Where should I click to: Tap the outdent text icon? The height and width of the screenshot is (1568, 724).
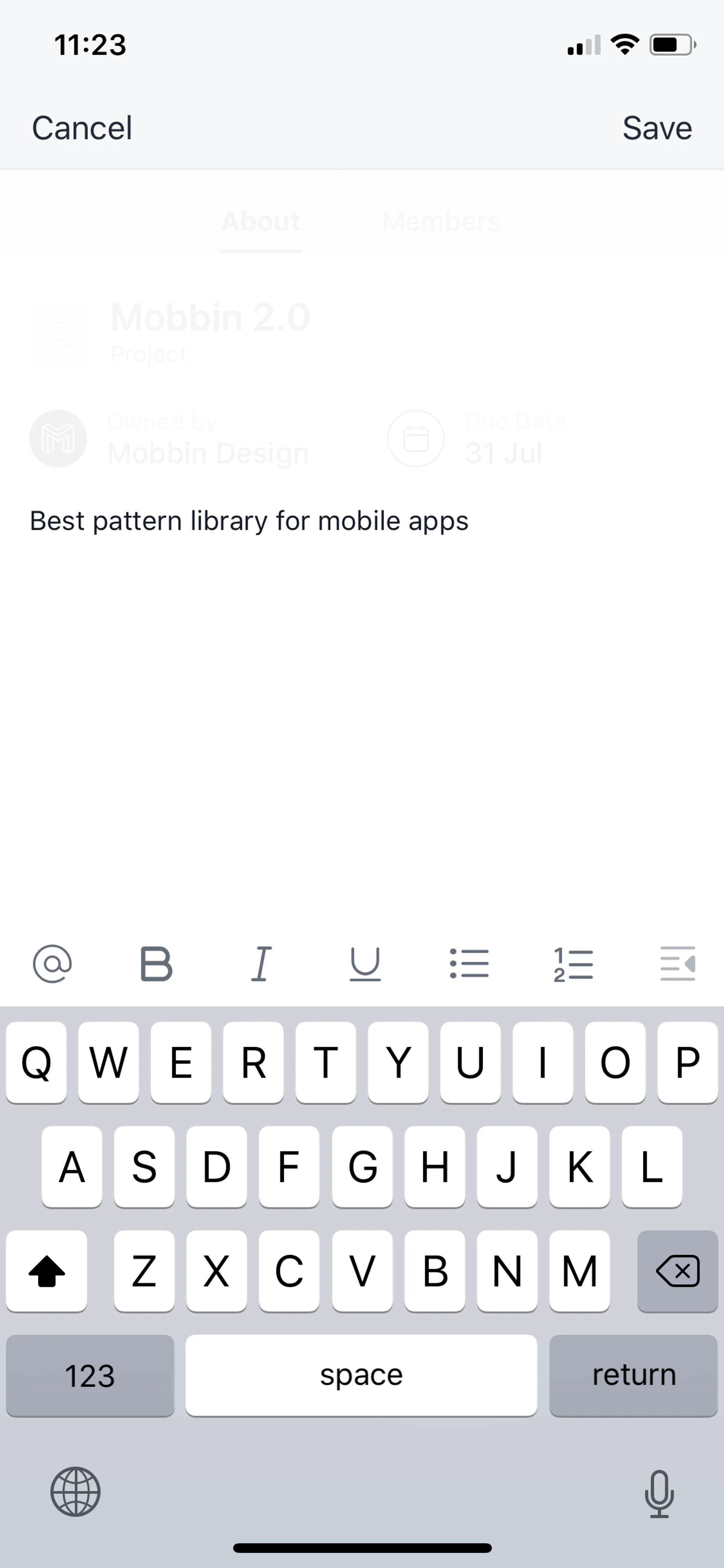pos(677,964)
